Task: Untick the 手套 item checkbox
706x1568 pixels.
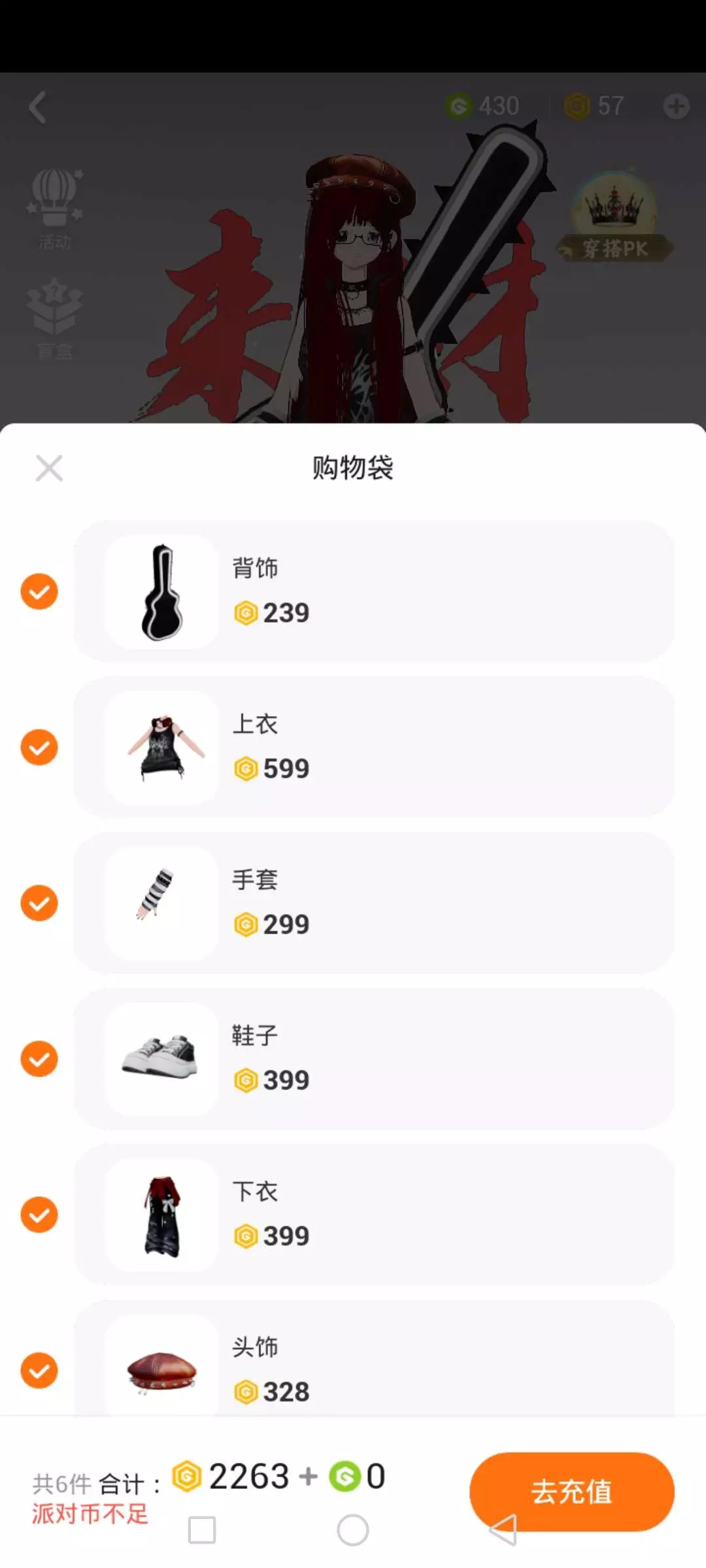Action: (x=39, y=904)
